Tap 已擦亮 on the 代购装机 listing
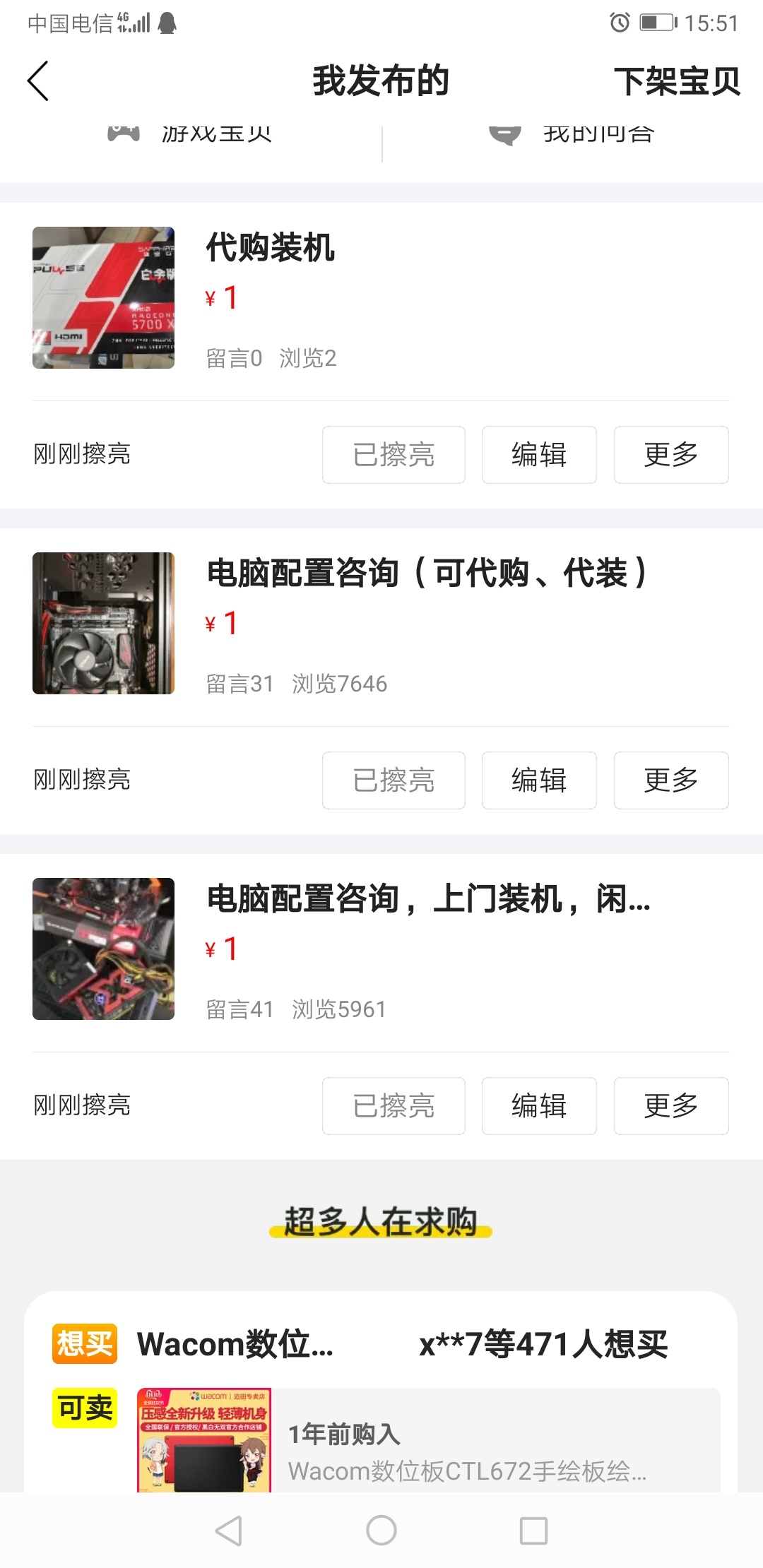 [x=394, y=454]
